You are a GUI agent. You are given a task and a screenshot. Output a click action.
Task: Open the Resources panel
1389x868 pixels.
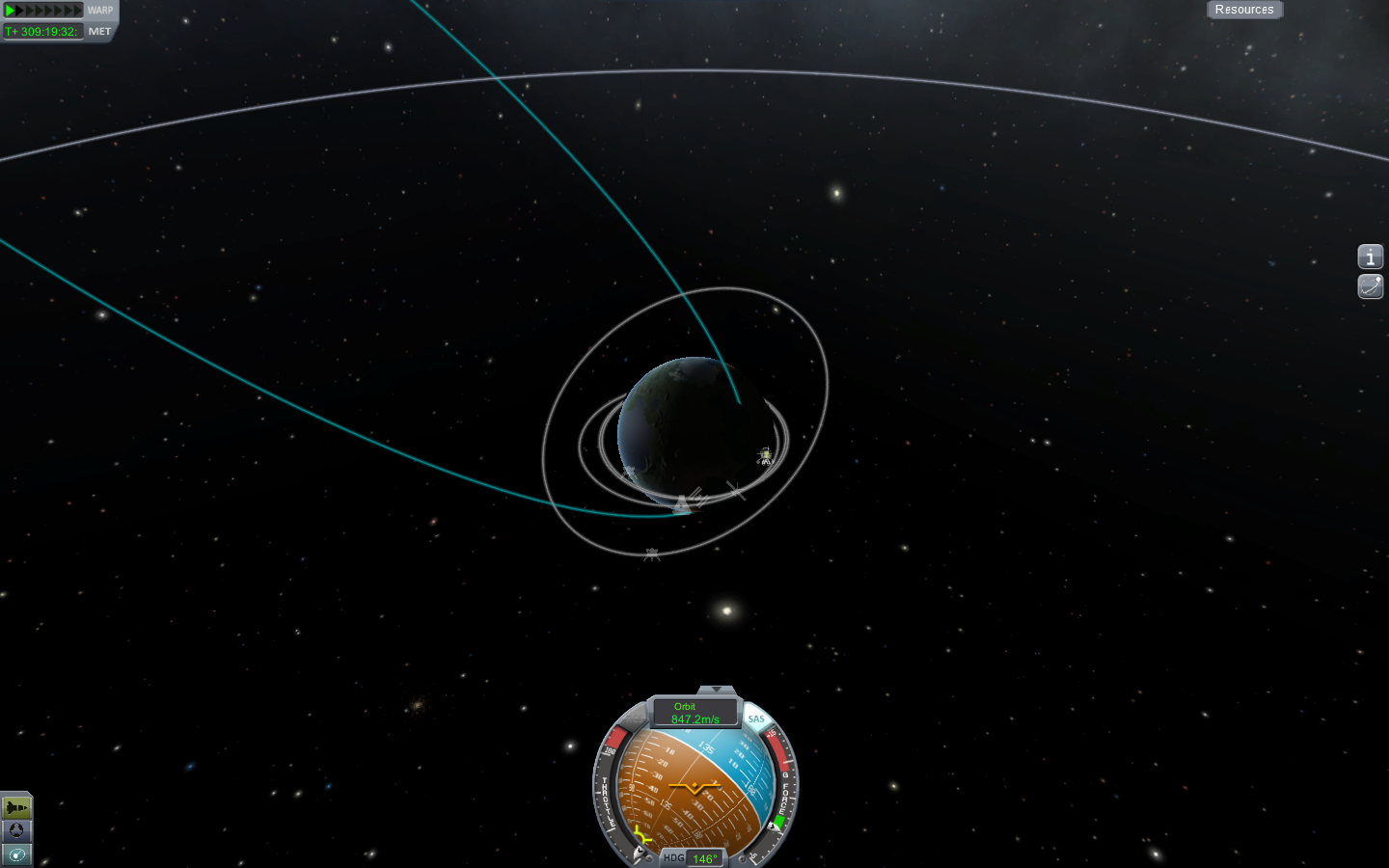point(1243,10)
